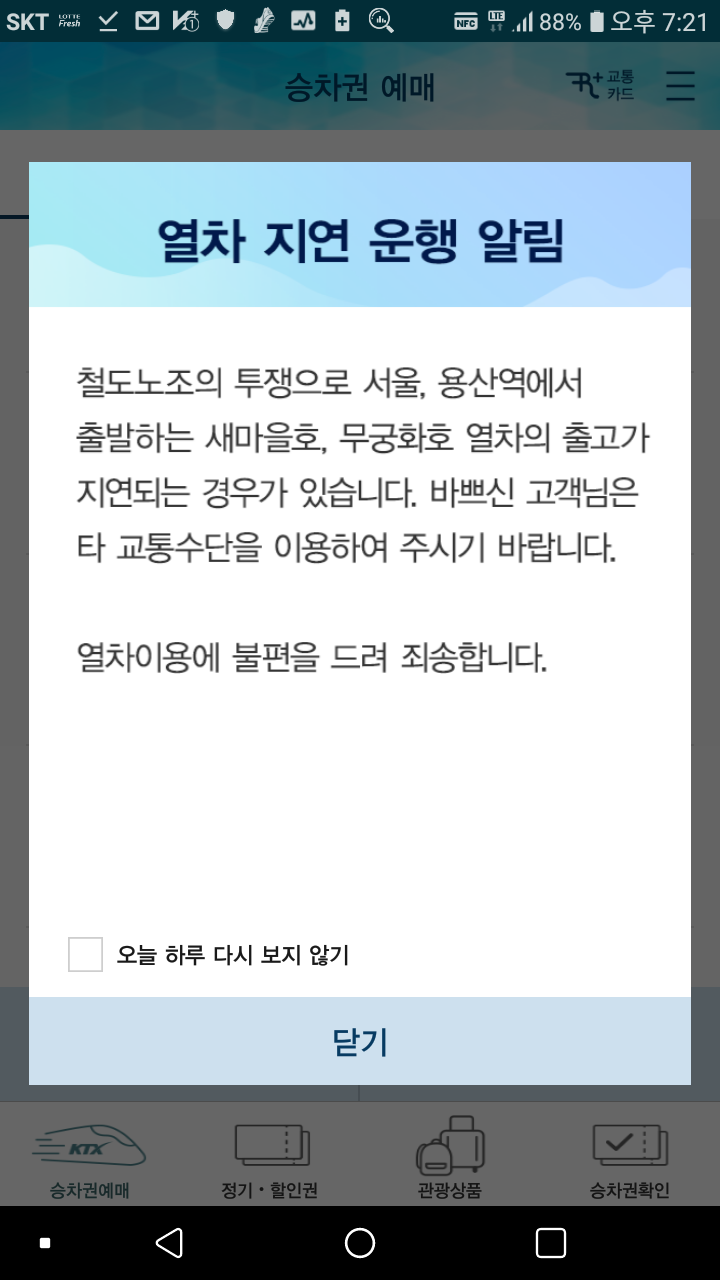Dismiss the alert with the 닫기 button
Screen dimensions: 720x1280
[x=360, y=1041]
